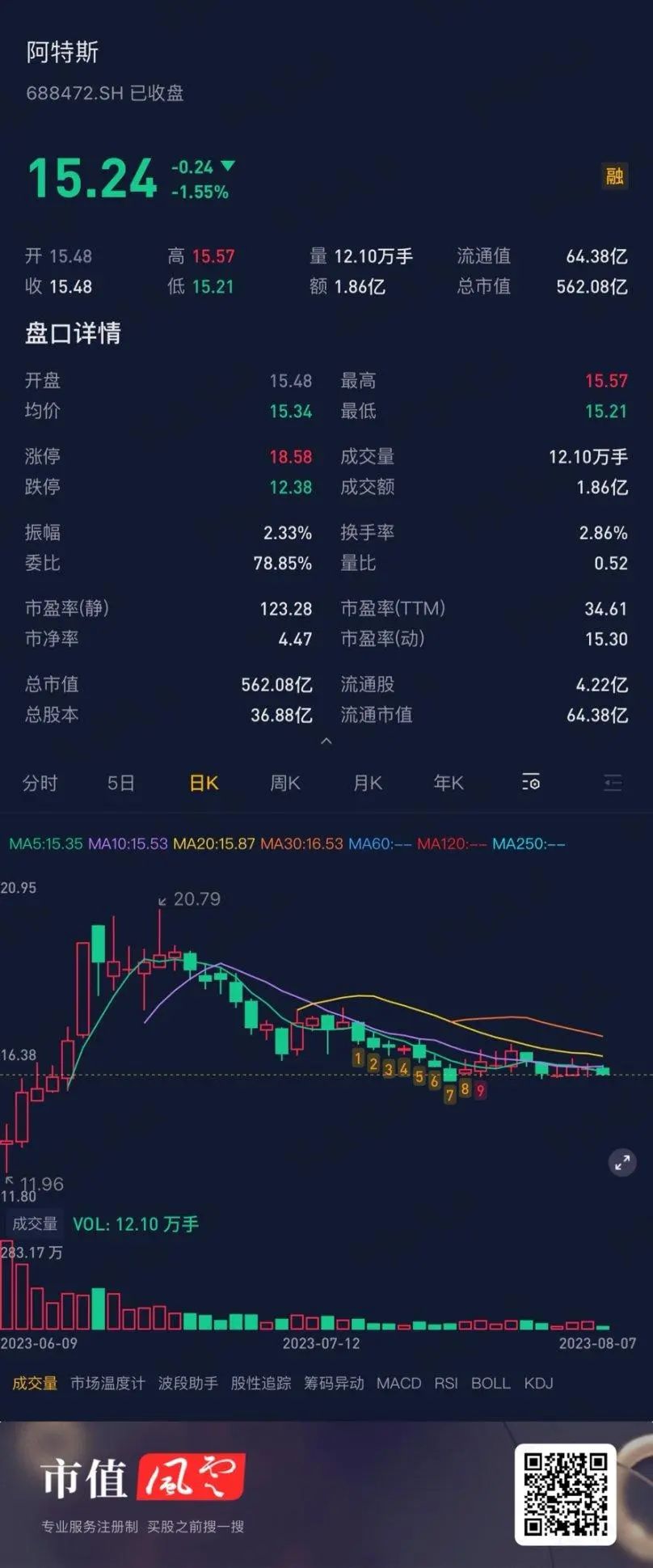The height and width of the screenshot is (1568, 653).
Task: Select the 成交量 indicator
Action: pos(35,1383)
